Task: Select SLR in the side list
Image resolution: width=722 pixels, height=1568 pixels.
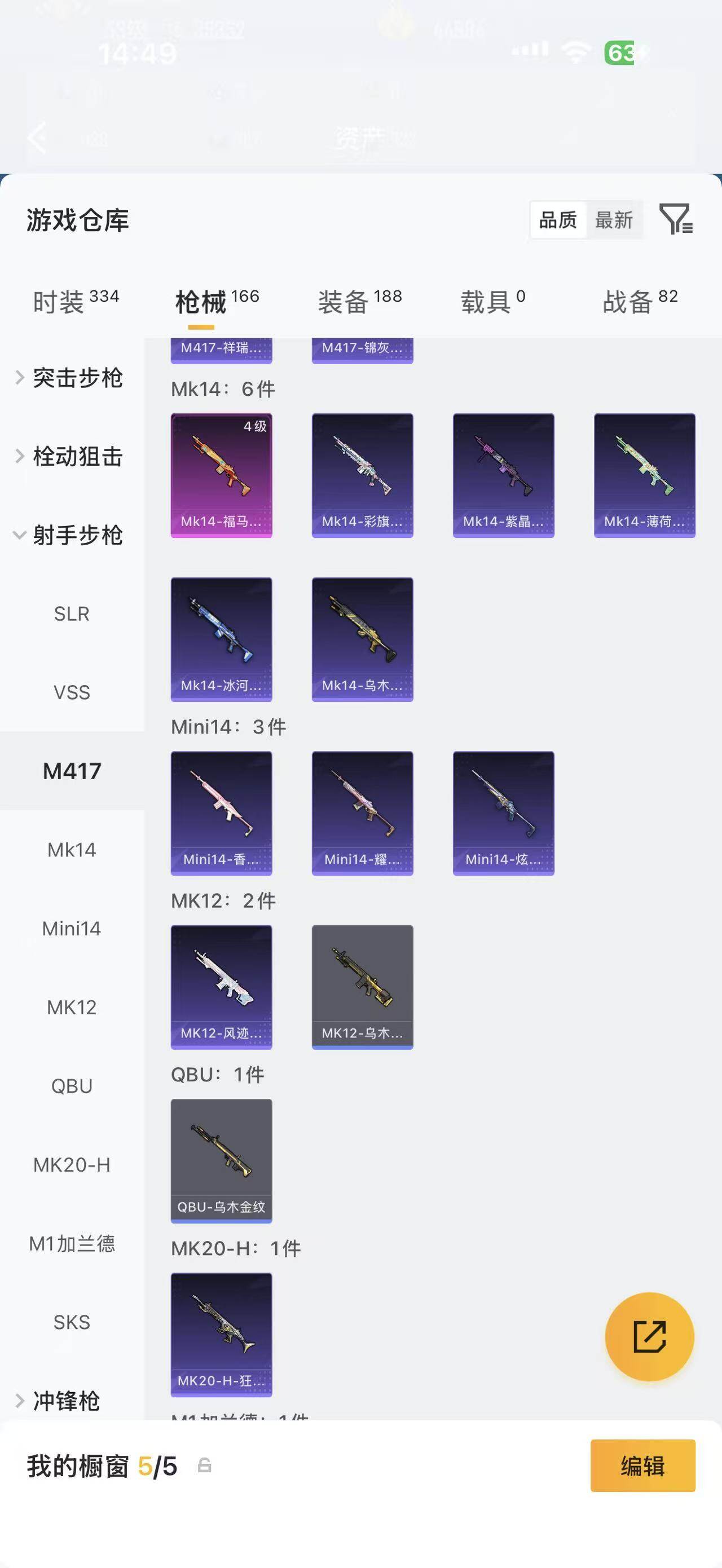Action: click(x=72, y=613)
